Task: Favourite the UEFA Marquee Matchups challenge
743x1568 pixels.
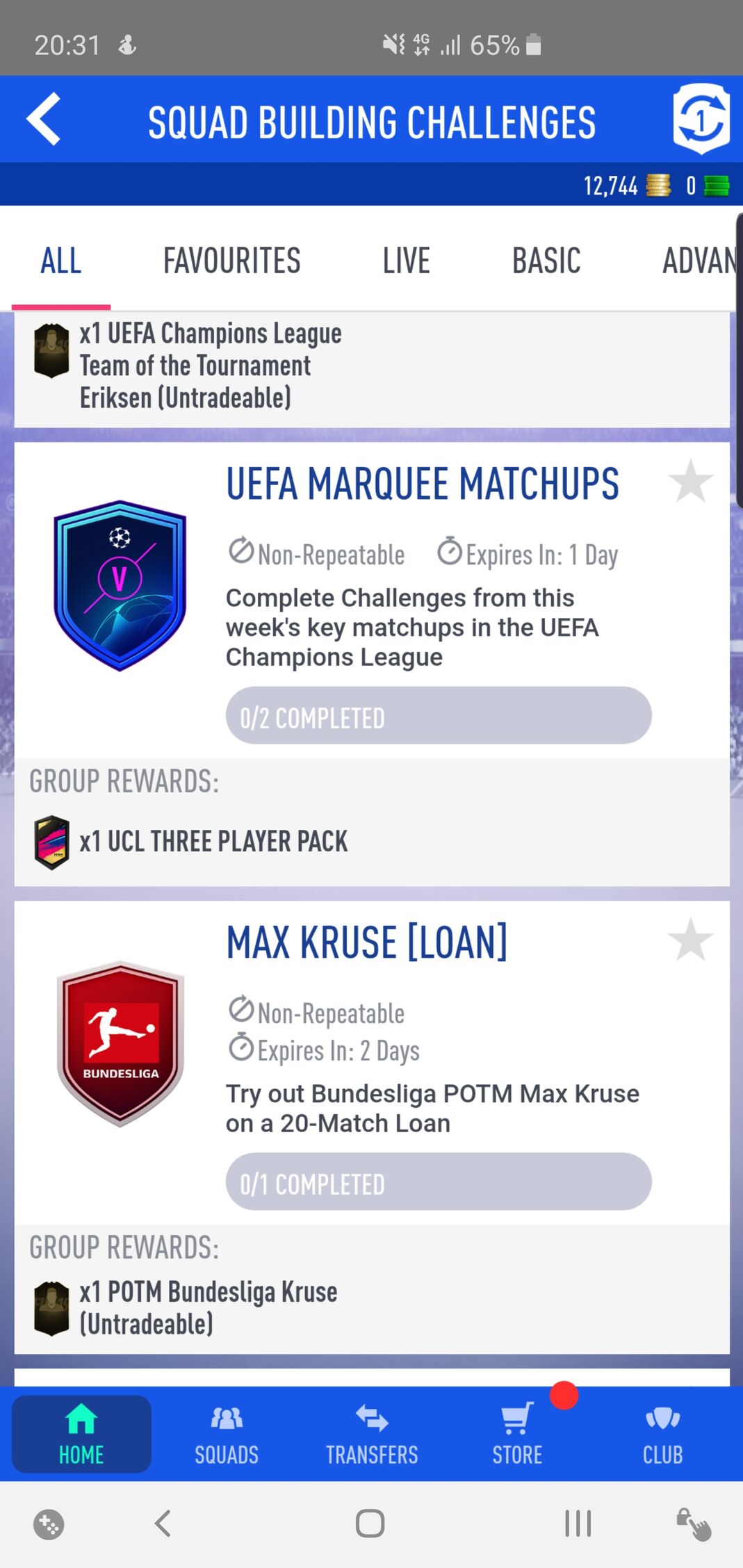Action: [x=690, y=481]
